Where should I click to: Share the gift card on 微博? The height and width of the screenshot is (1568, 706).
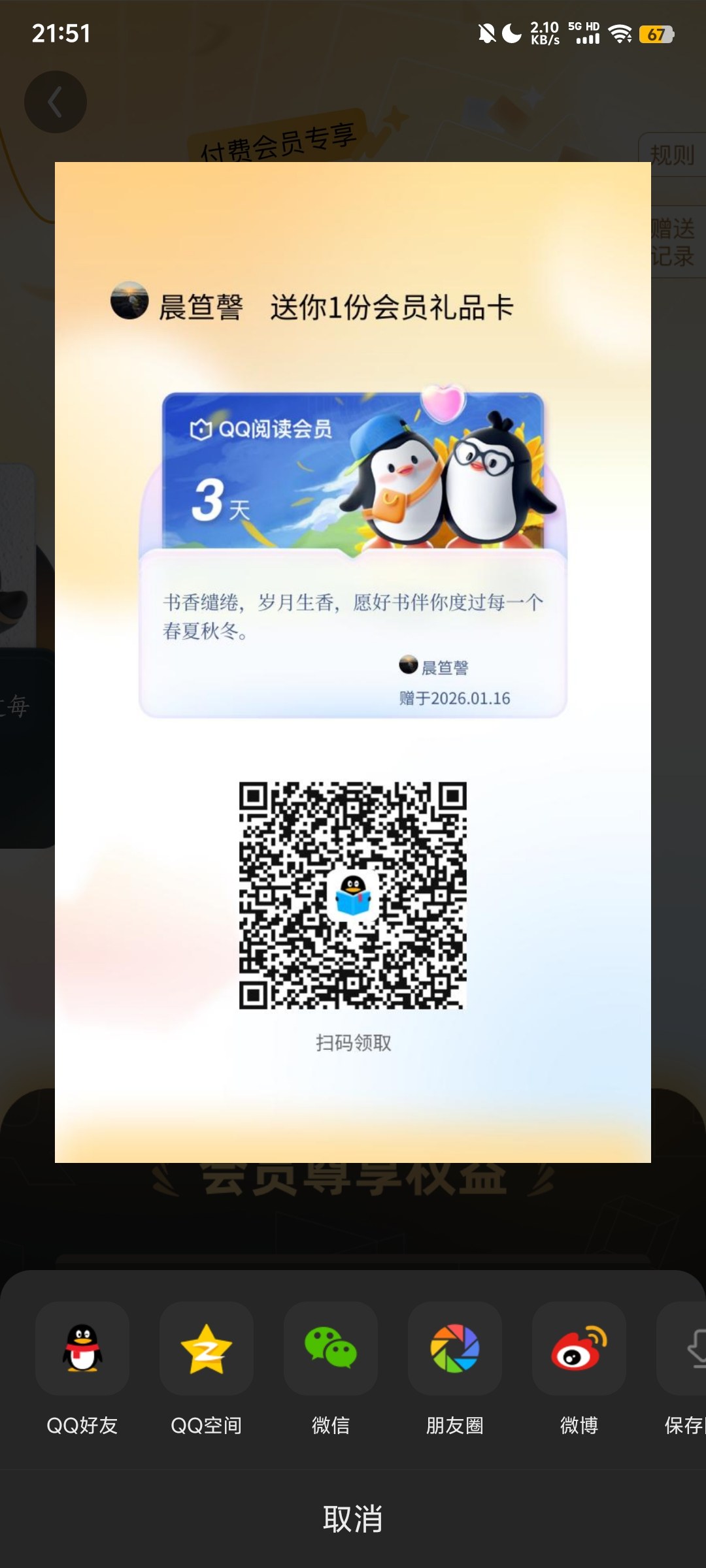579,1348
